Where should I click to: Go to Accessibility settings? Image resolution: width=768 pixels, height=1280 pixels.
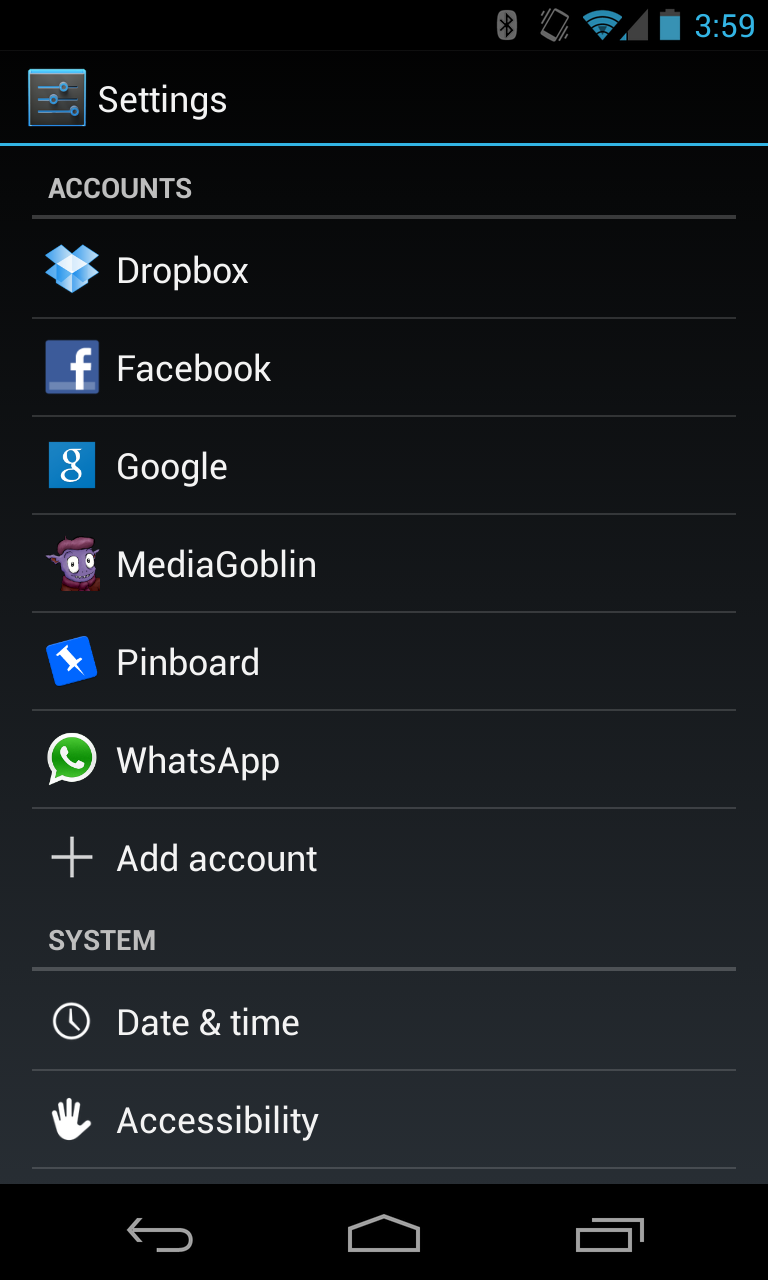(384, 1120)
